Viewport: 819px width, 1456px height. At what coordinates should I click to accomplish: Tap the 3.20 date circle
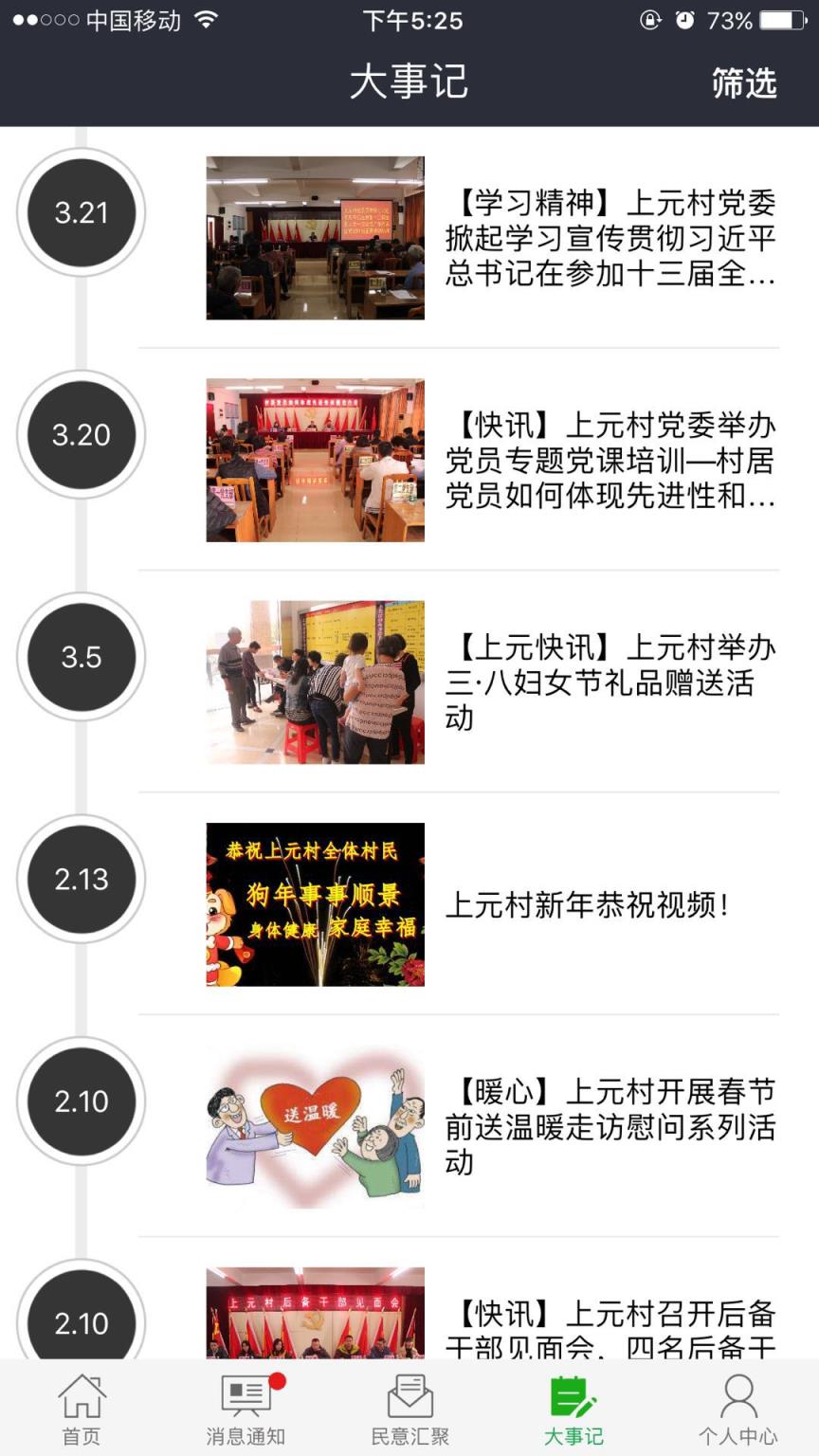(81, 434)
